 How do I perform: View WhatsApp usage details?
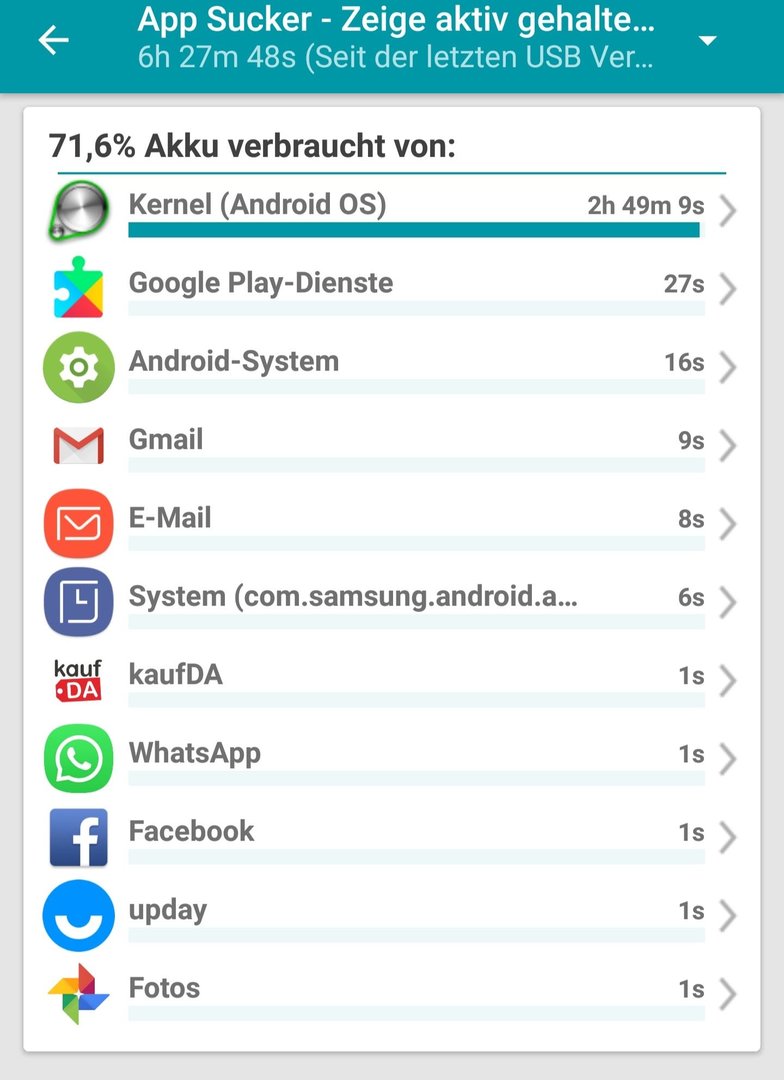390,757
